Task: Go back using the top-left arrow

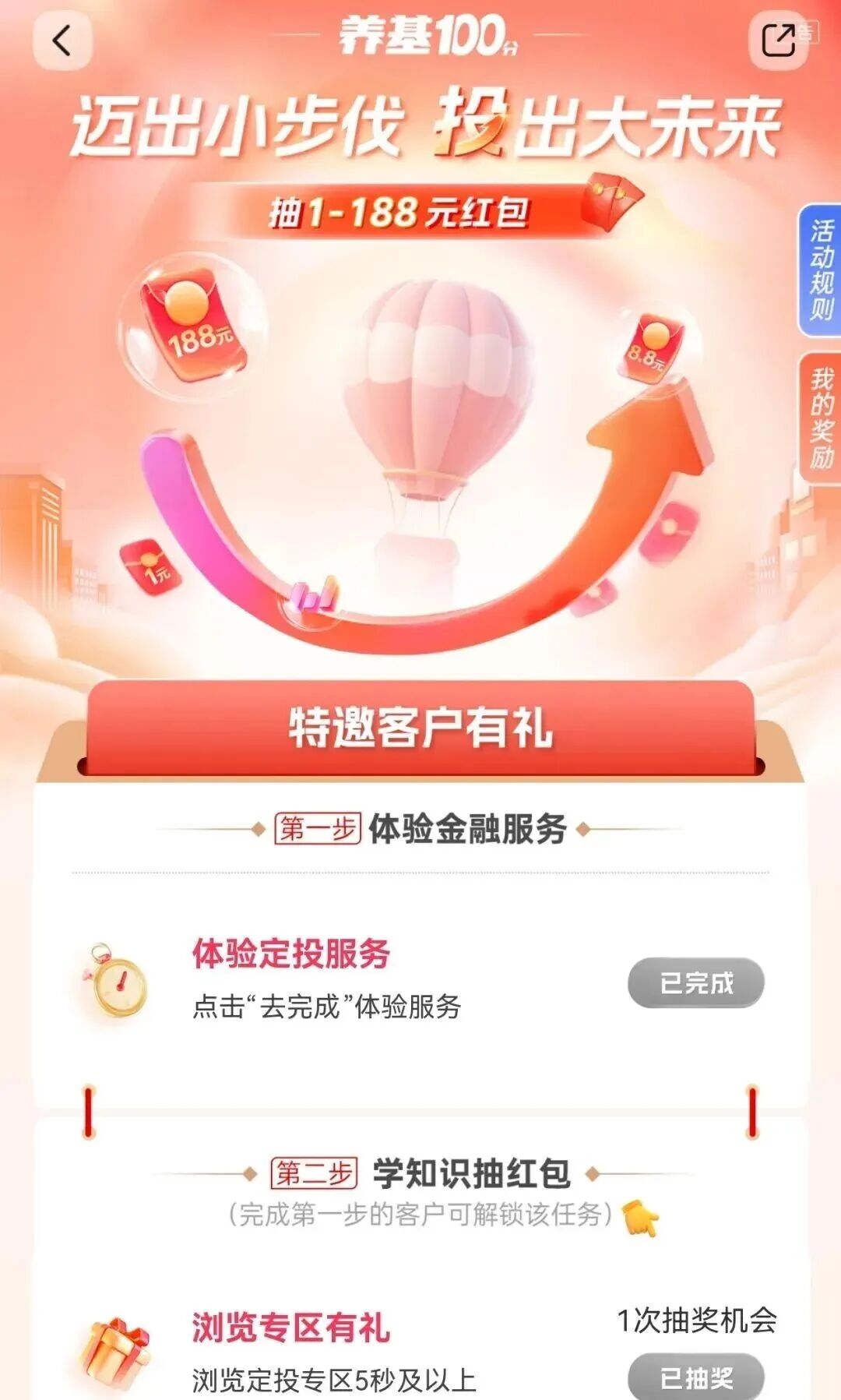Action: point(62,41)
